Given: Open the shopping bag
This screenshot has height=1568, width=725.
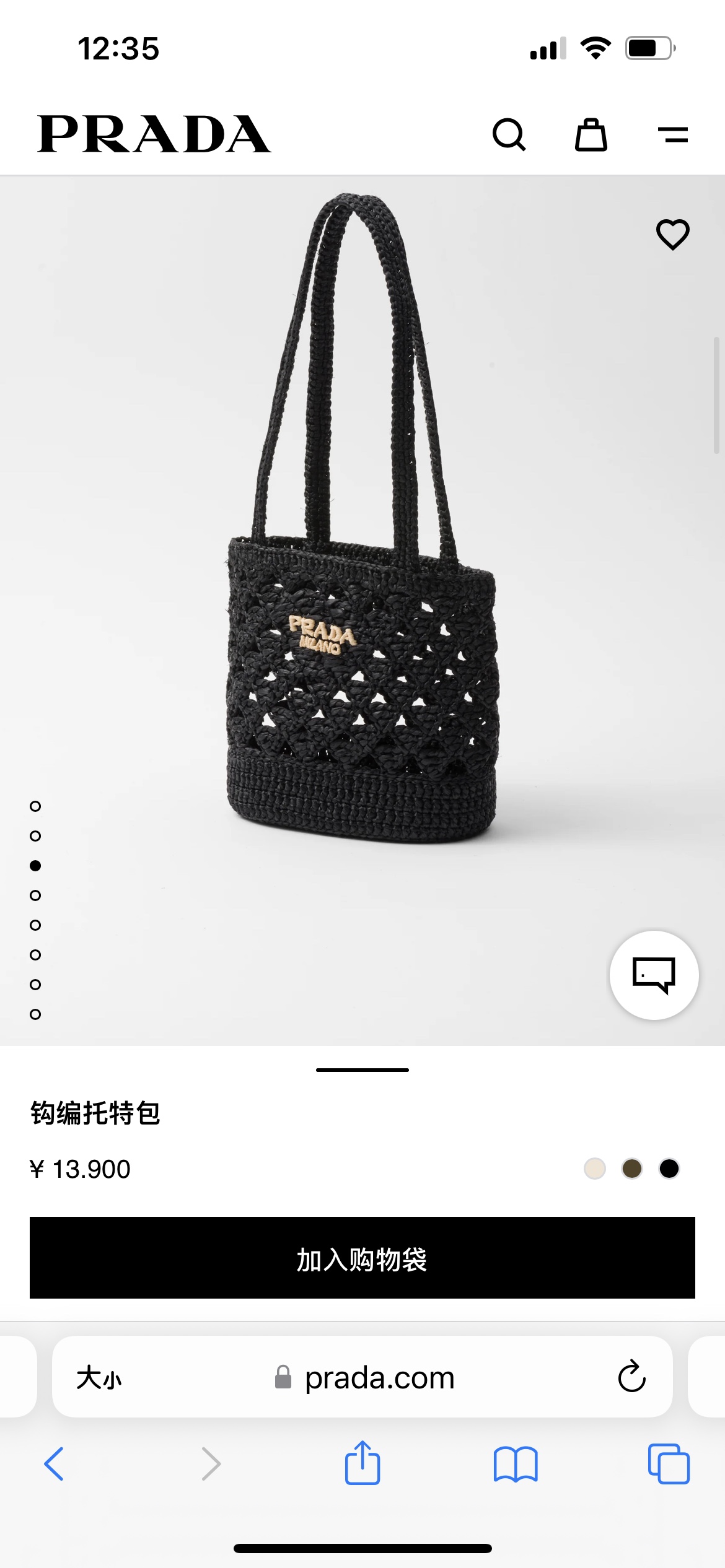Looking at the screenshot, I should coord(591,134).
